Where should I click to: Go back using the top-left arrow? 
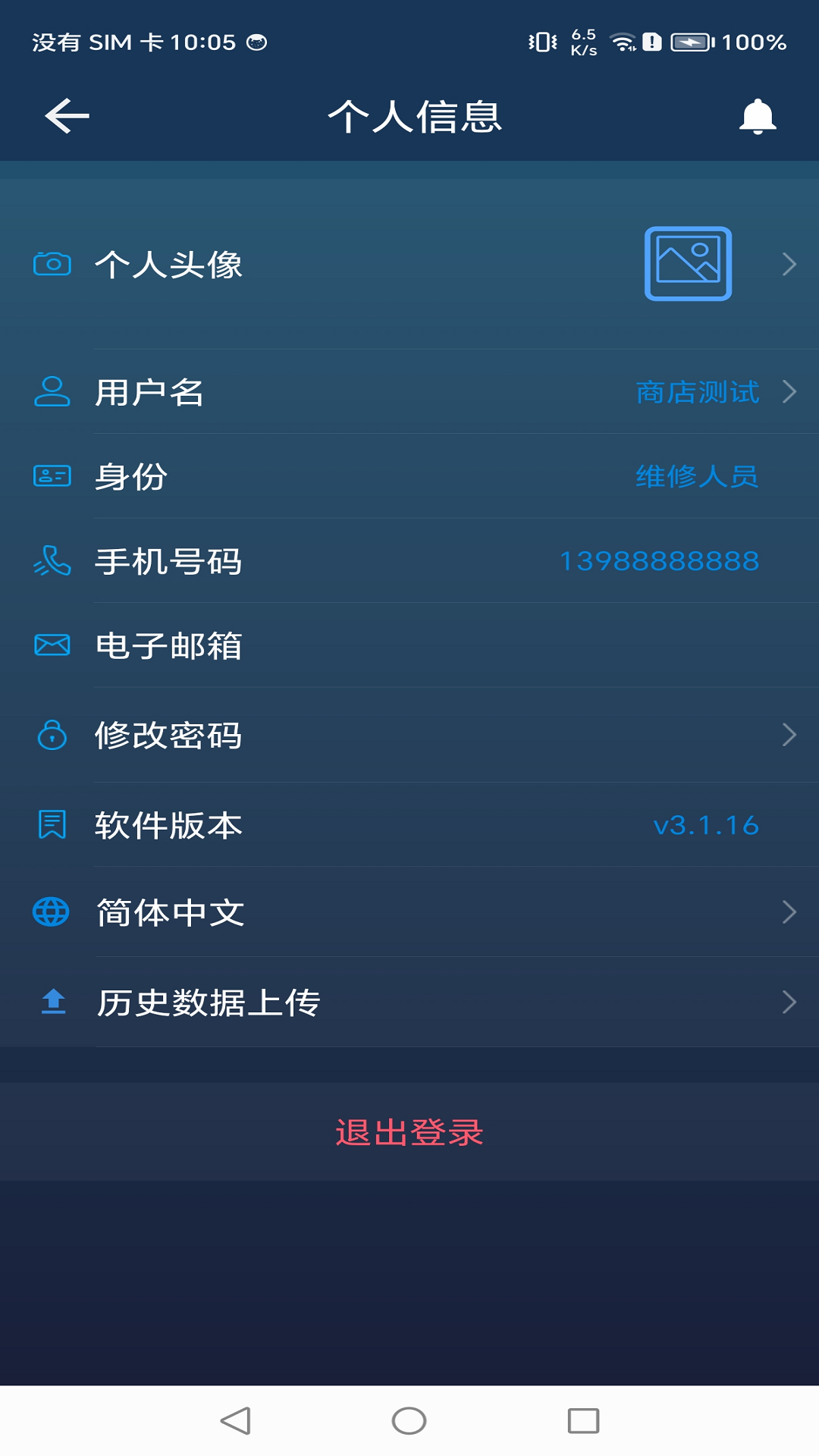(67, 116)
